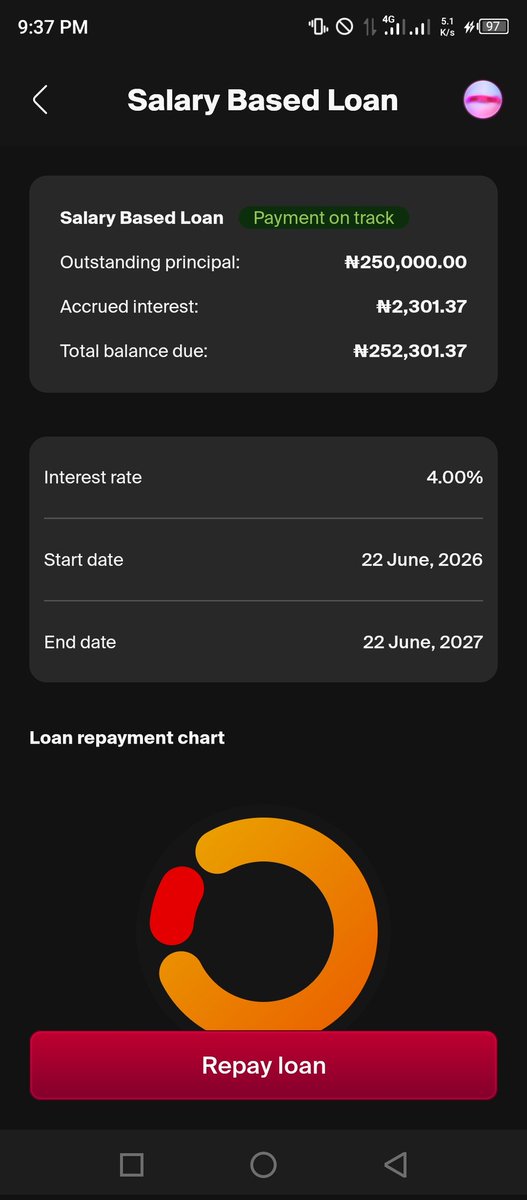
Task: Tap the system back triangle
Action: tap(395, 1164)
